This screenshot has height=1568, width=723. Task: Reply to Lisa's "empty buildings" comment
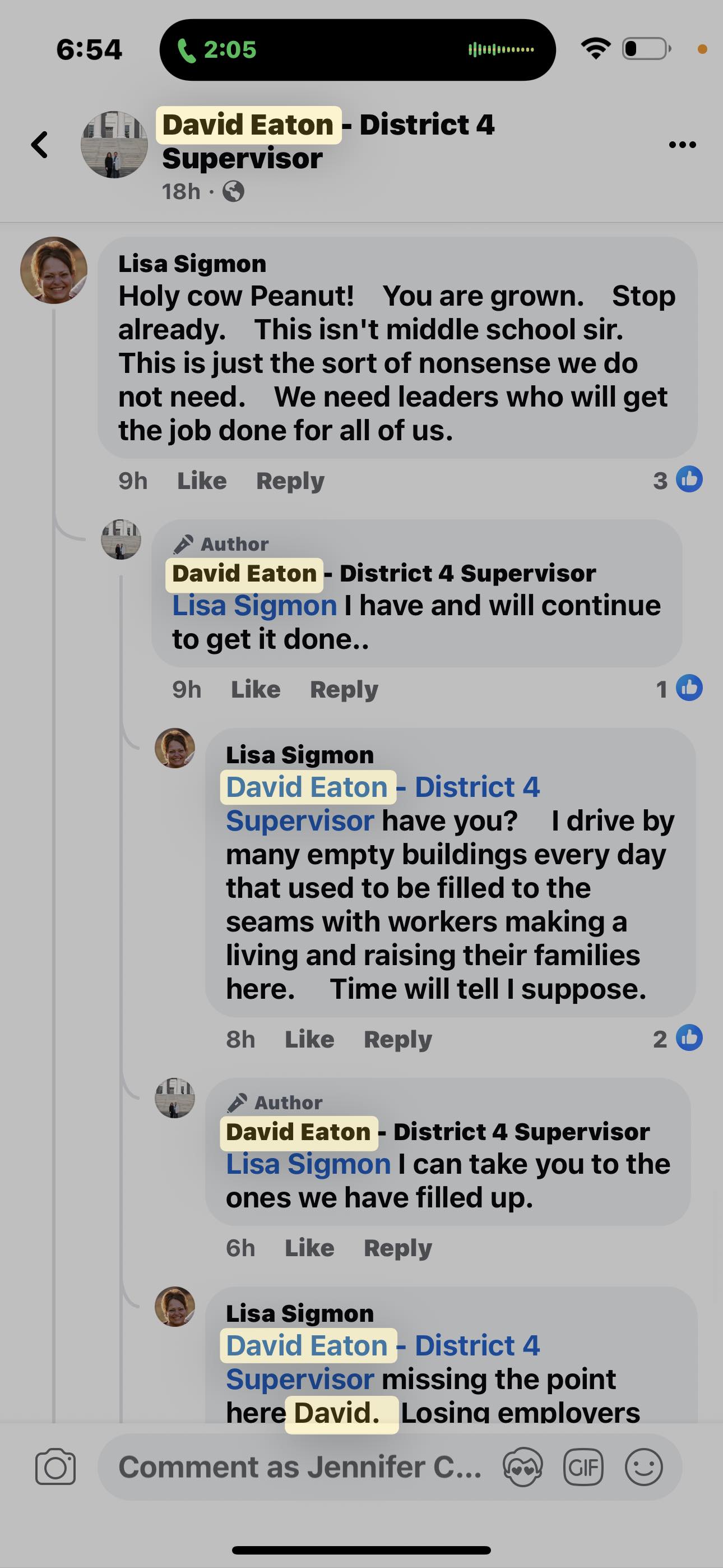[x=397, y=1040]
